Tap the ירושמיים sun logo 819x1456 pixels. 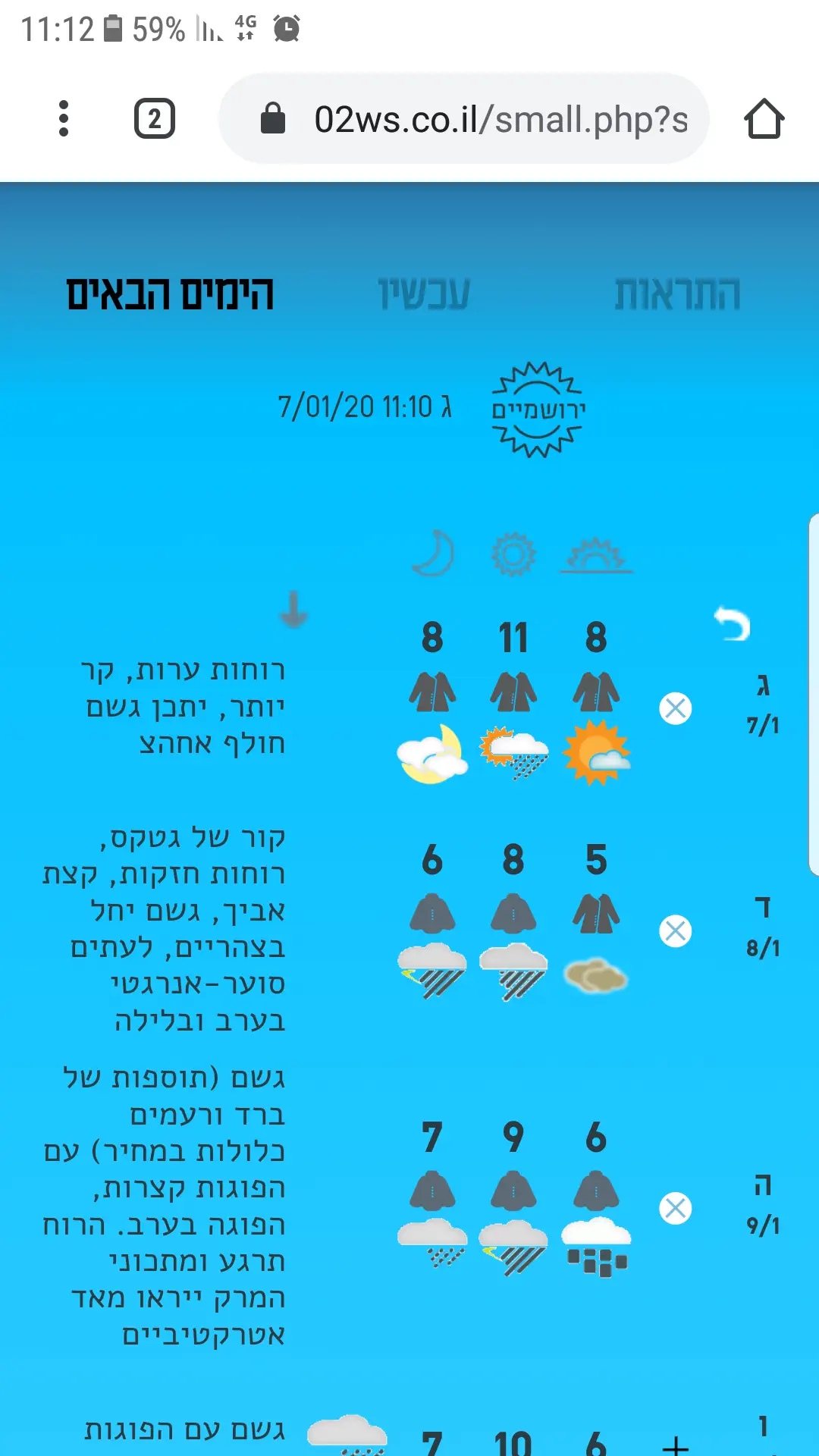tap(538, 409)
